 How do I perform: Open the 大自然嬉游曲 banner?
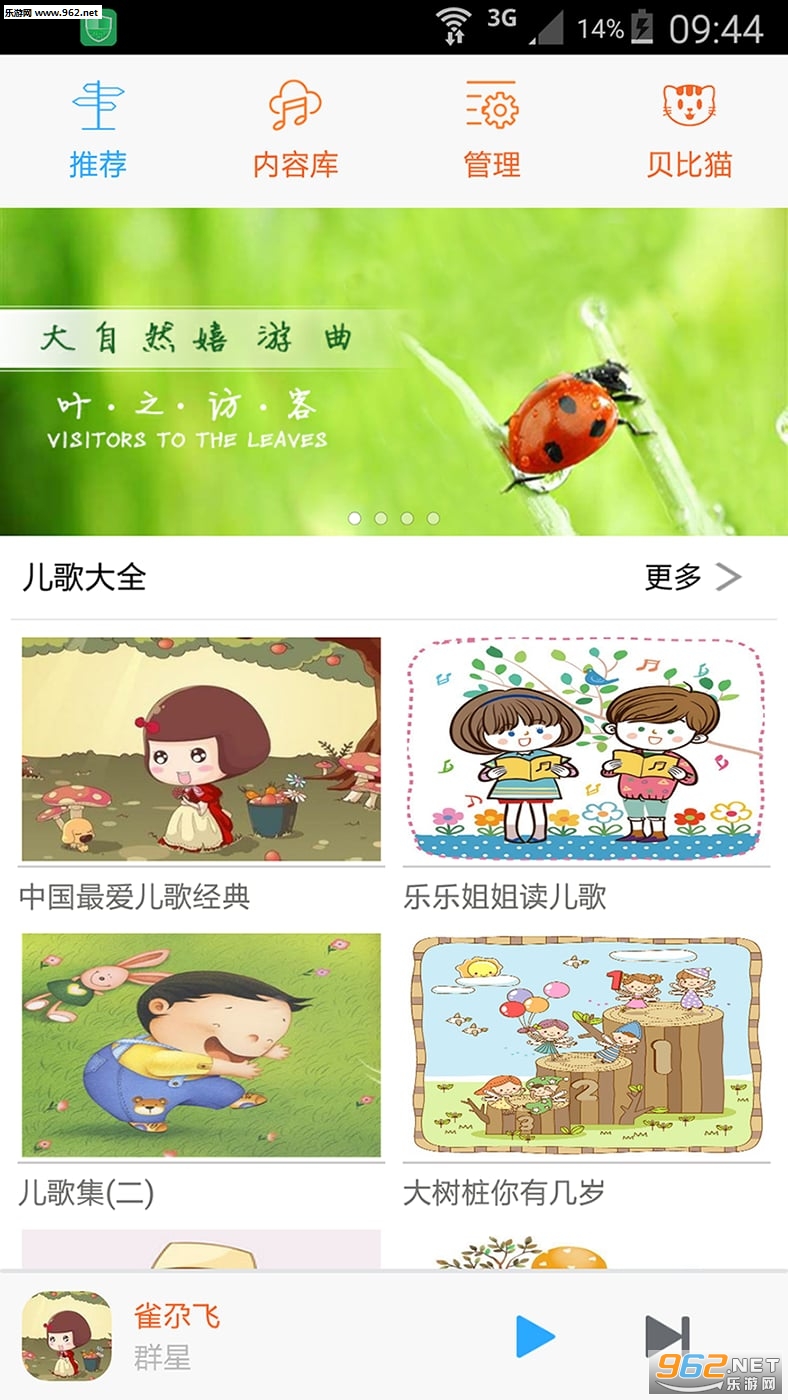(394, 371)
